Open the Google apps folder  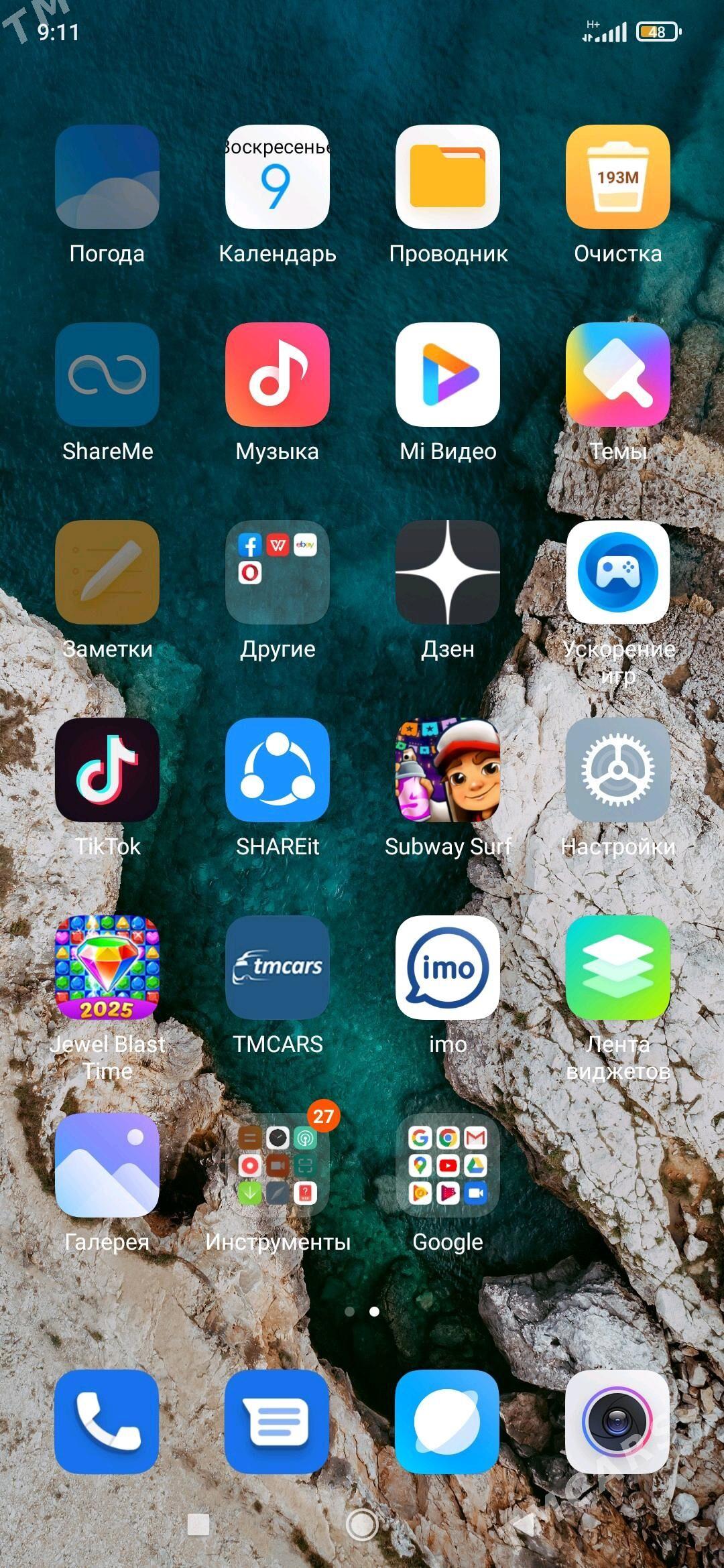point(448,1165)
